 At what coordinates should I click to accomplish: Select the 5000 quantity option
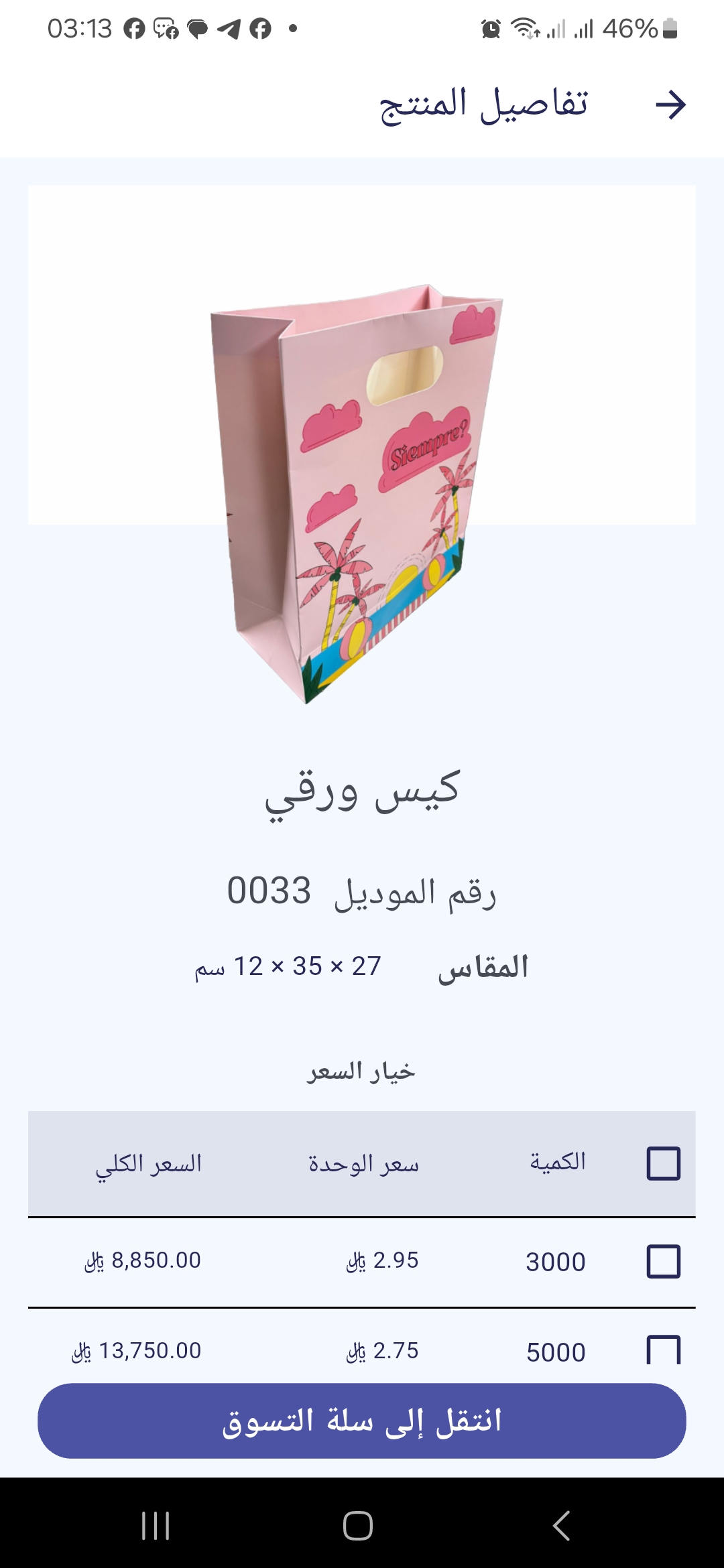[663, 1350]
